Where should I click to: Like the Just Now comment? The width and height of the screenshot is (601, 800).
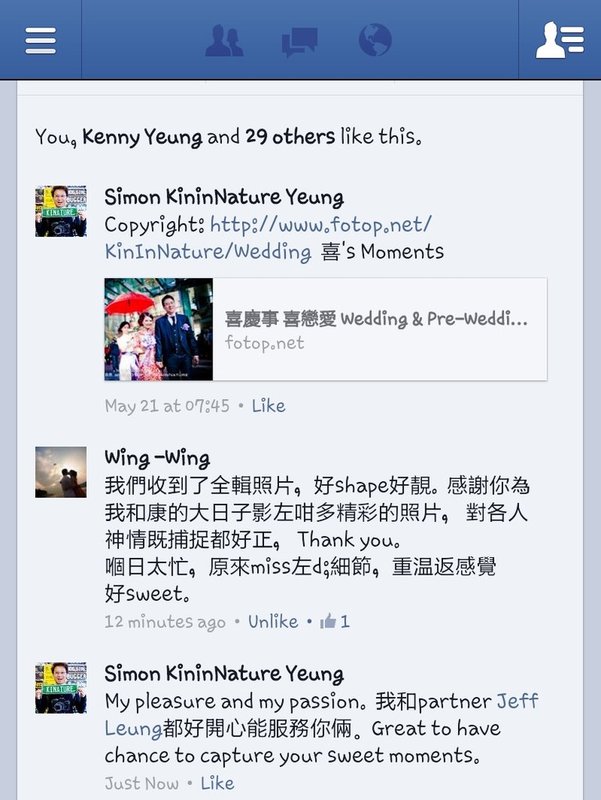217,783
